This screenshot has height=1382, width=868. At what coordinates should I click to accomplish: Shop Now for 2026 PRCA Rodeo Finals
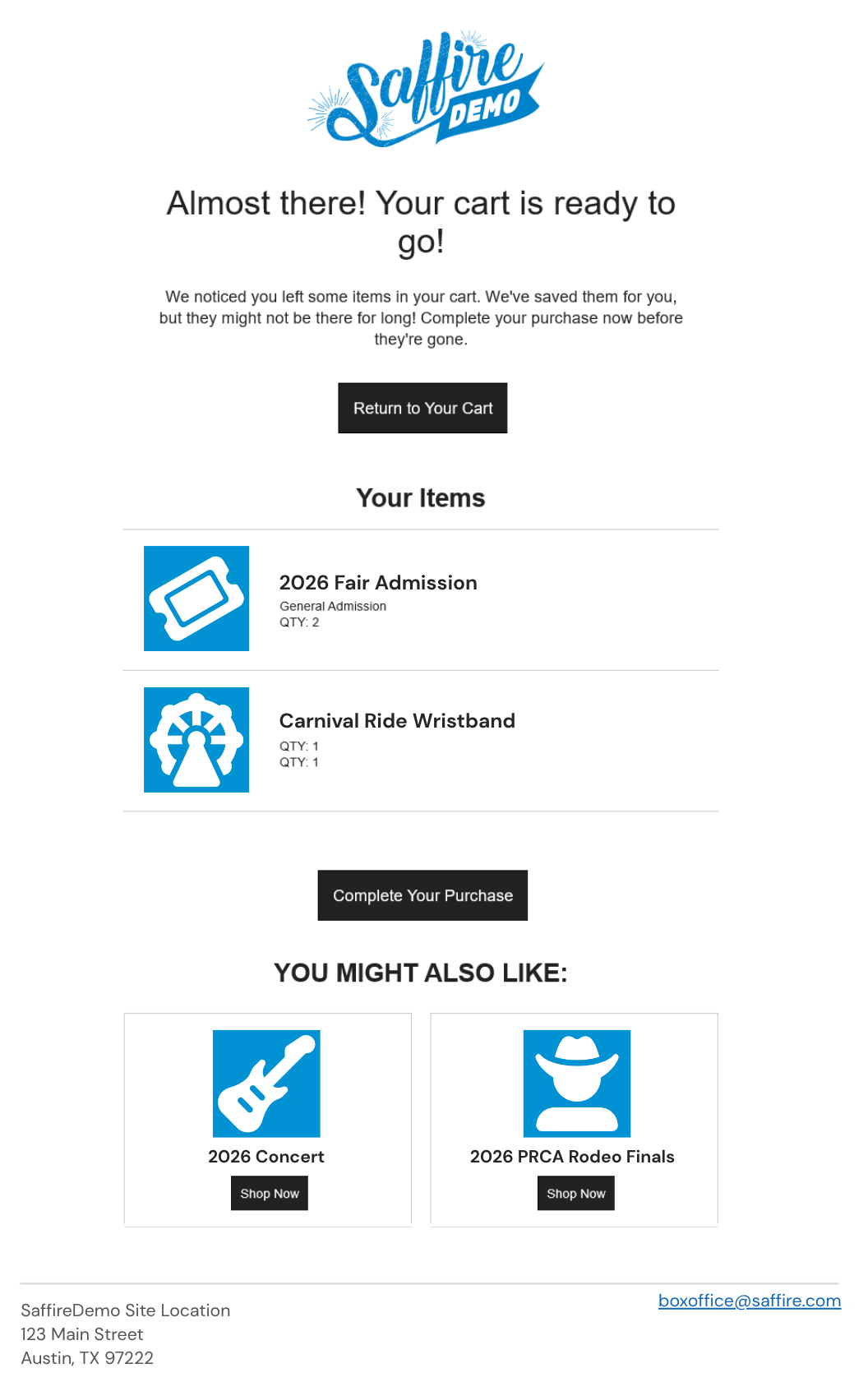(x=575, y=1193)
